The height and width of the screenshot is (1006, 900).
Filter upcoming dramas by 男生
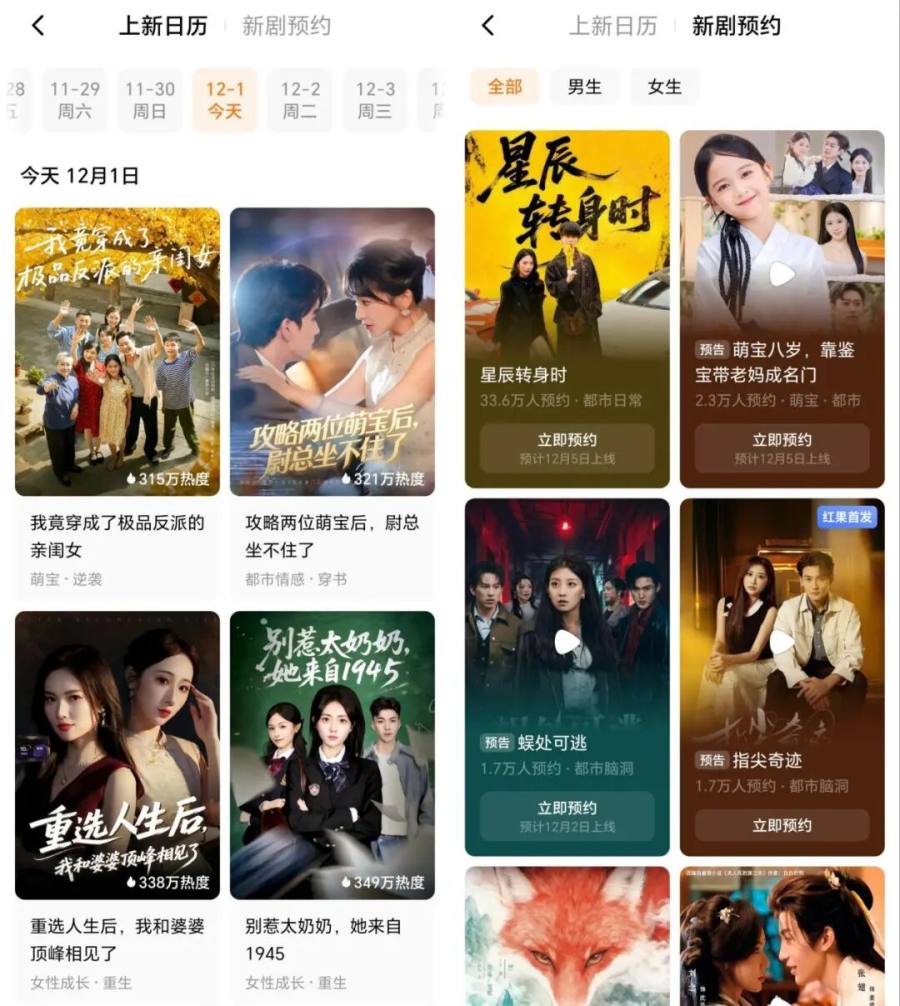click(x=585, y=87)
